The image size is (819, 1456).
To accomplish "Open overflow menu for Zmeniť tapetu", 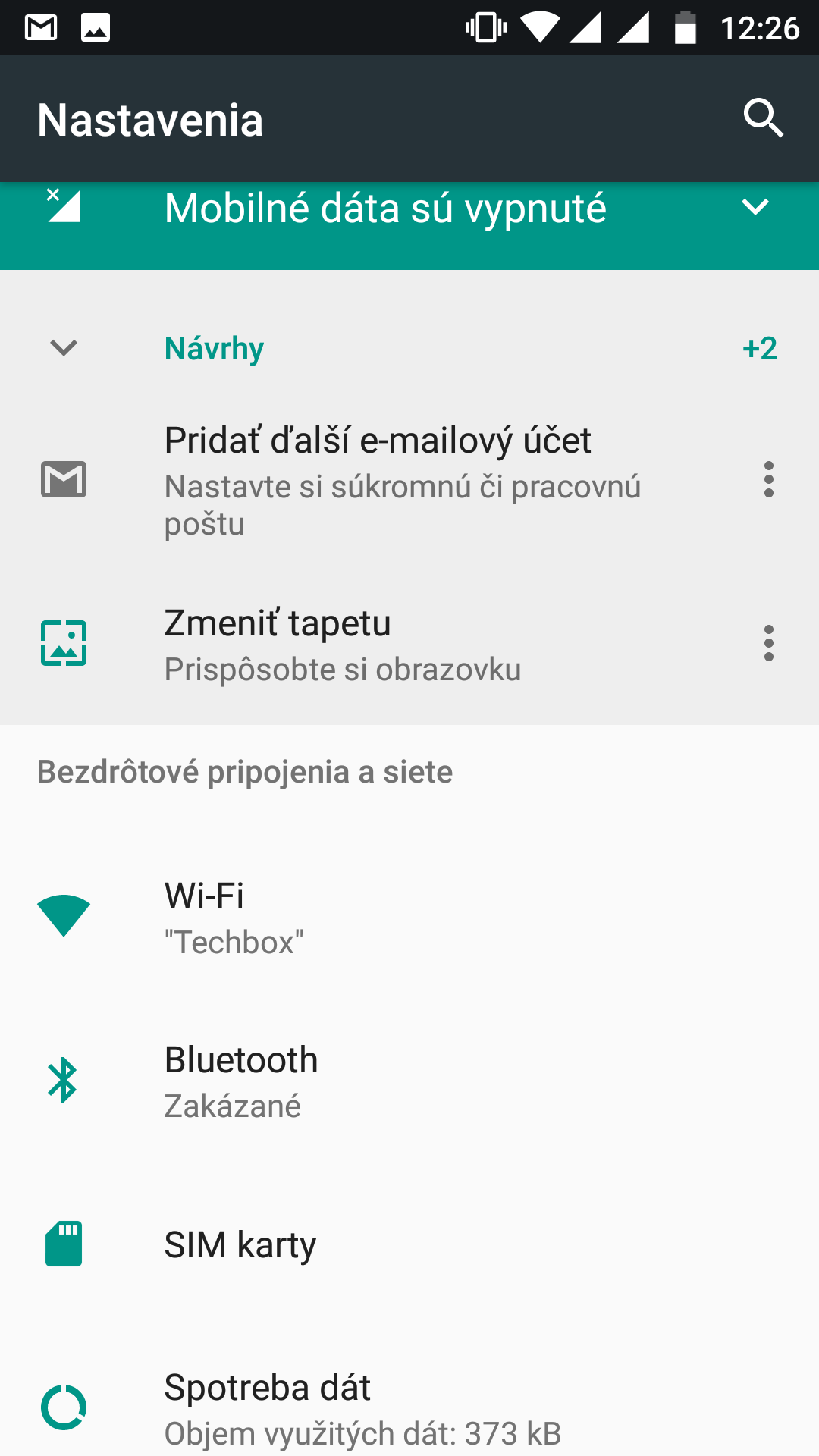I will tap(769, 643).
